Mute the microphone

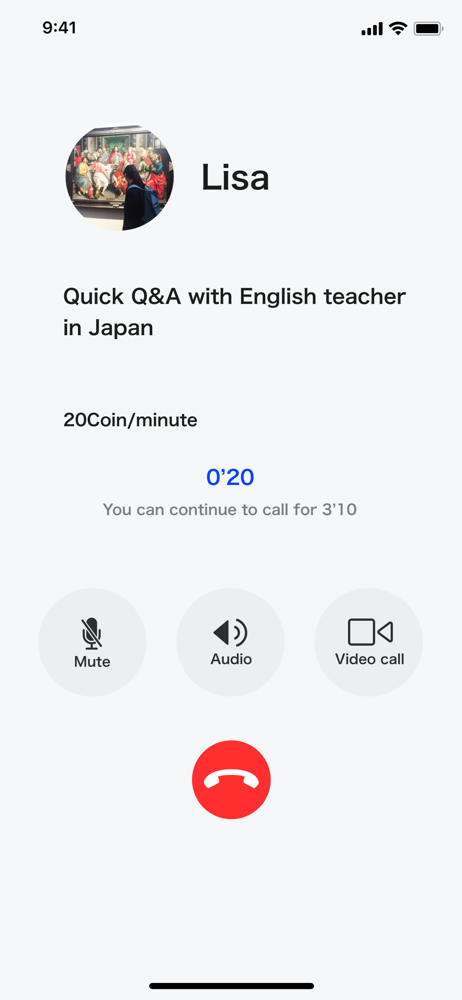(93, 642)
